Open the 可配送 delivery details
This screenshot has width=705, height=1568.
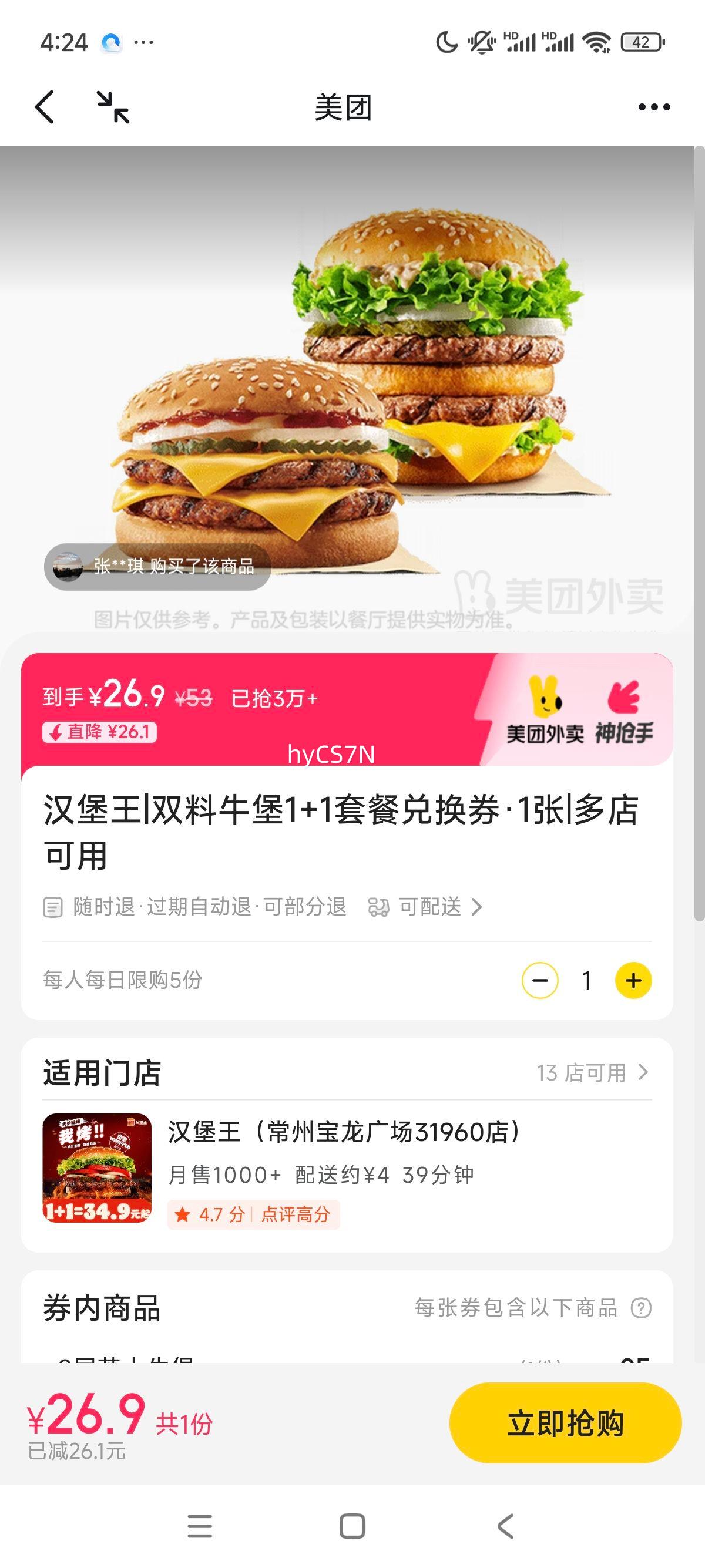[425, 907]
